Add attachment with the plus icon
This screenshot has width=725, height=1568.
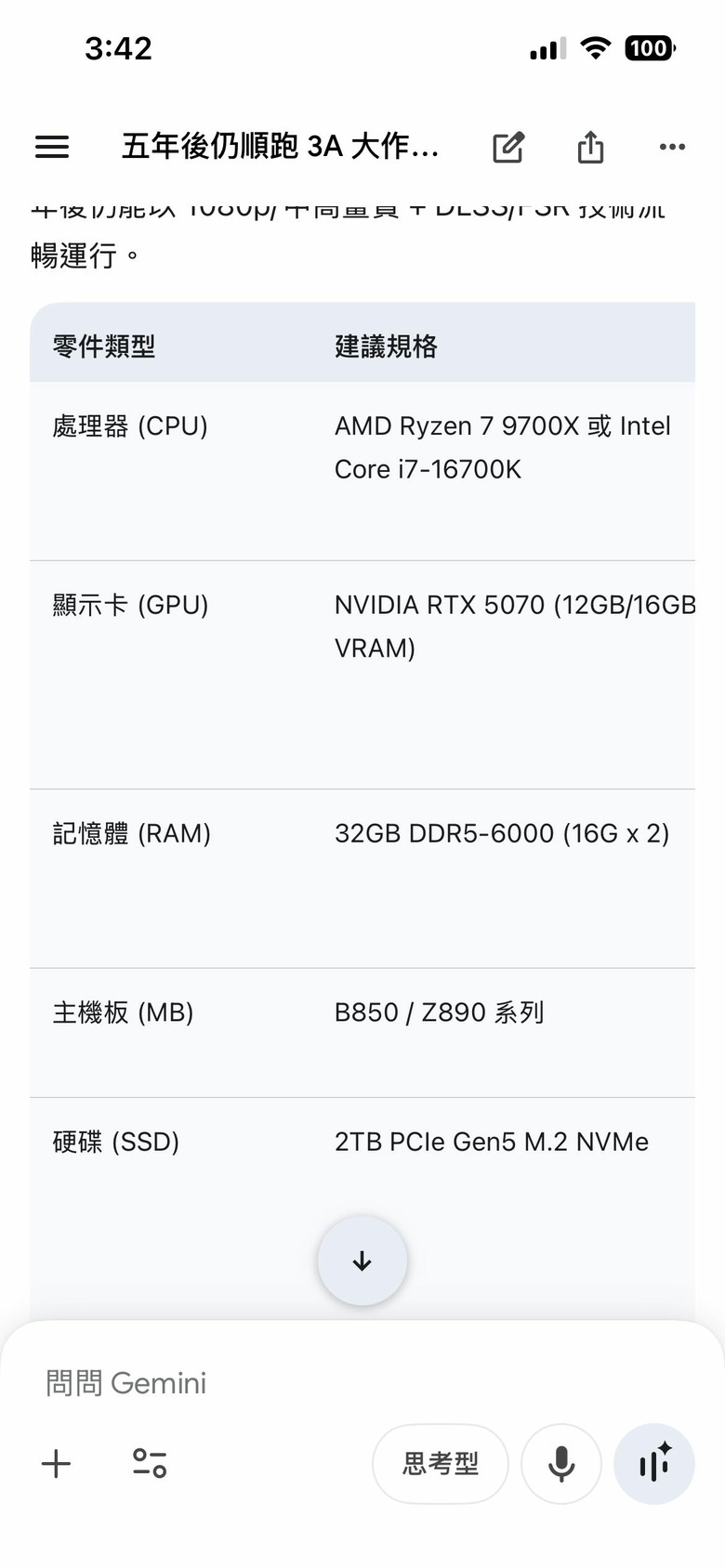tap(57, 1464)
